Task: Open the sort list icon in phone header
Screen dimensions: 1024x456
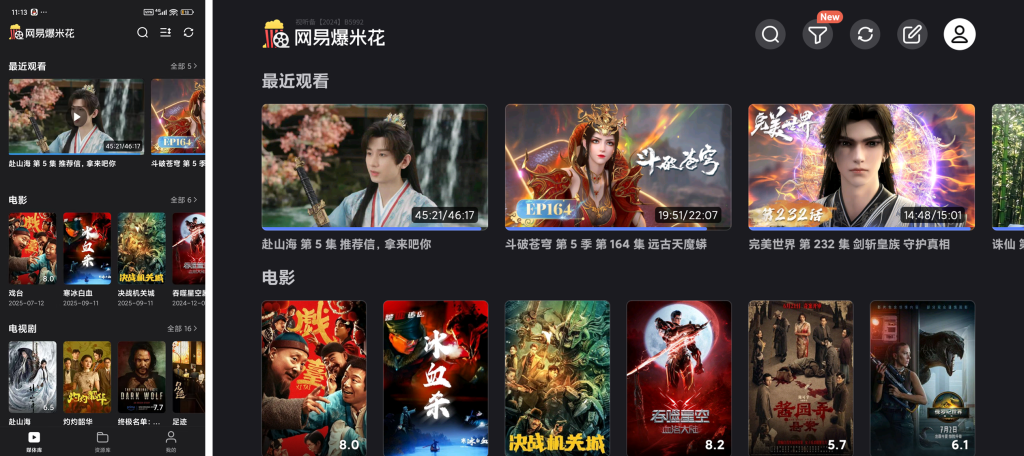Action: [x=165, y=33]
